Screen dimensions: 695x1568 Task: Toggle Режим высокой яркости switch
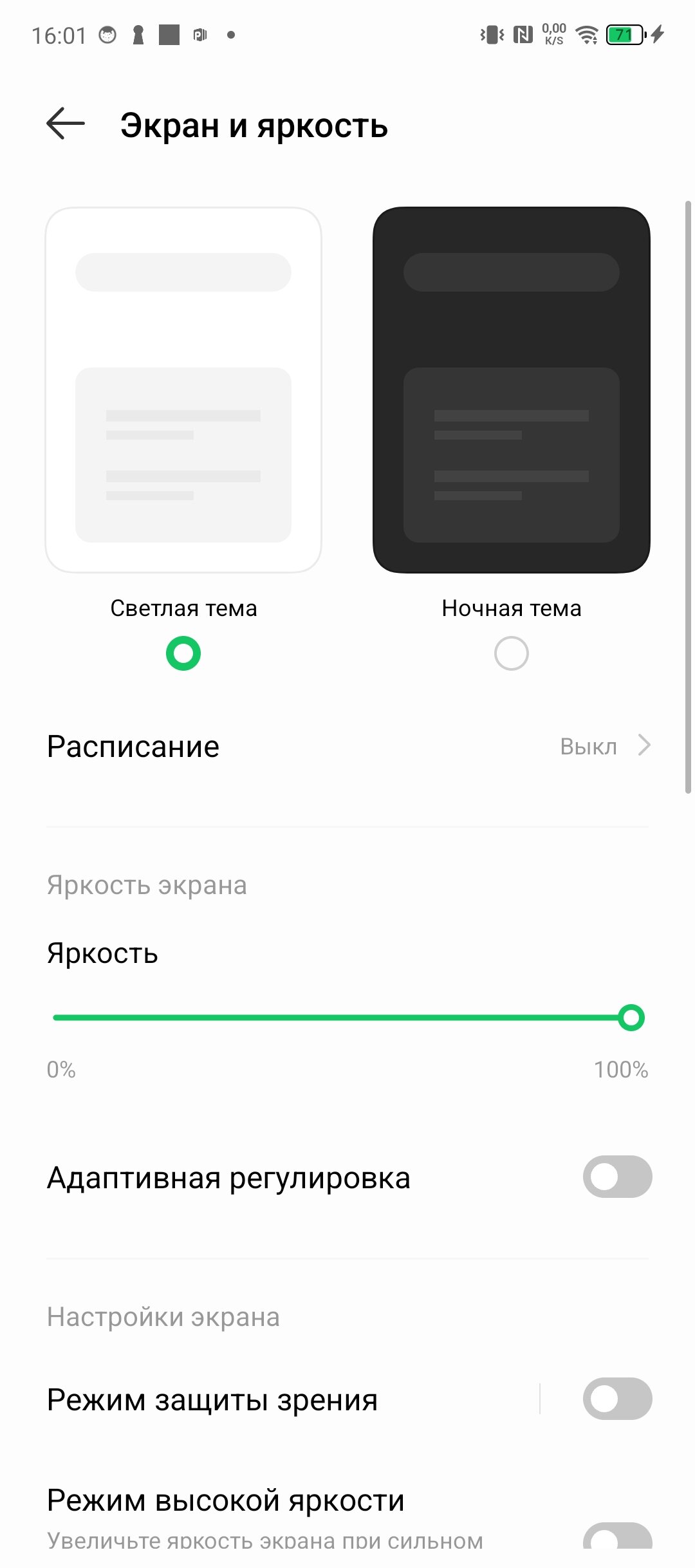click(617, 1540)
